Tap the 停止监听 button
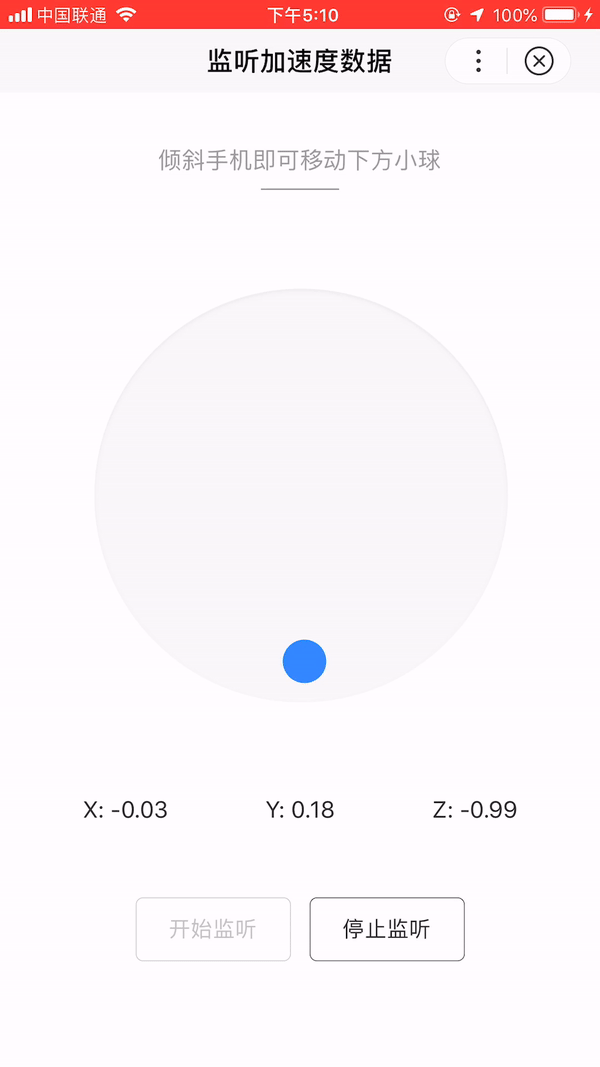 [387, 929]
